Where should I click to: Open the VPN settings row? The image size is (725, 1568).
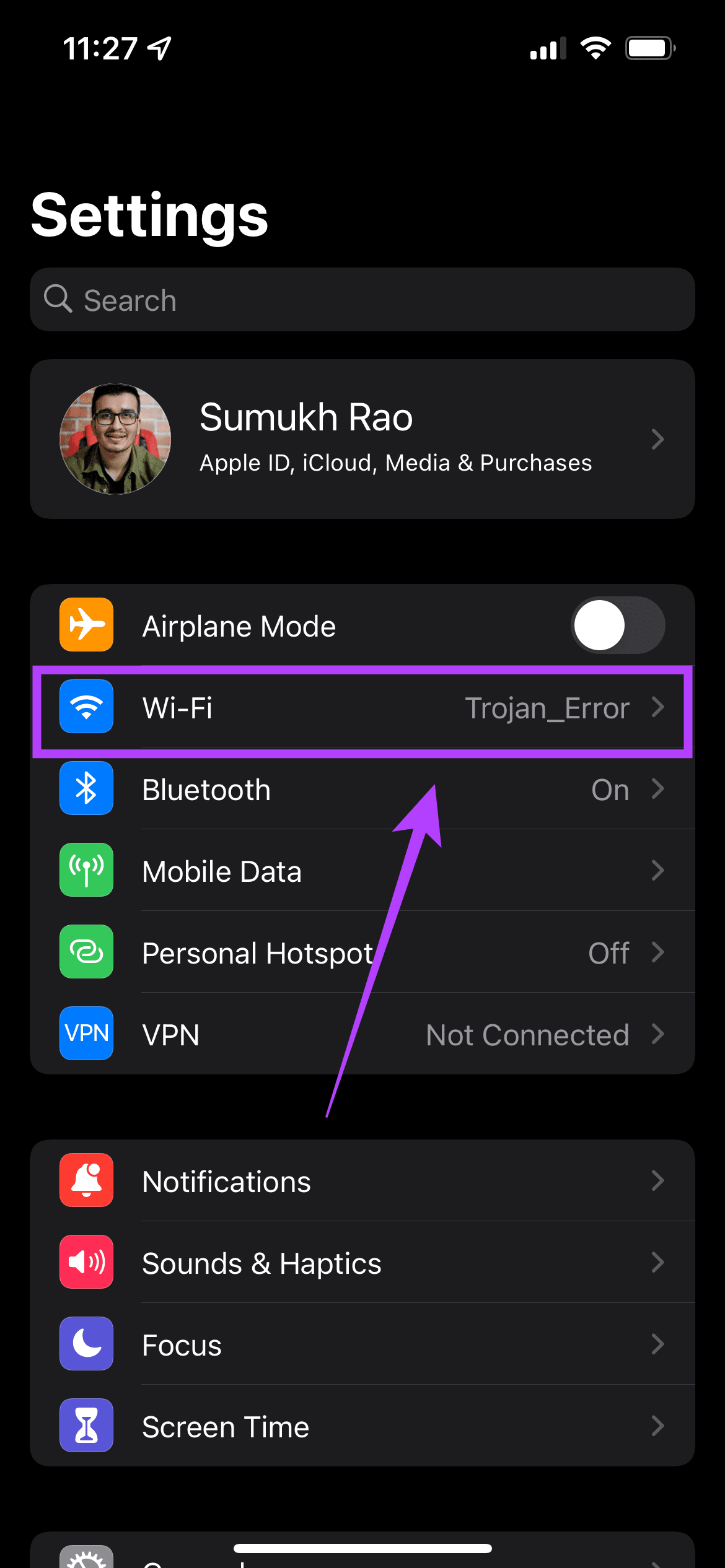point(362,1034)
